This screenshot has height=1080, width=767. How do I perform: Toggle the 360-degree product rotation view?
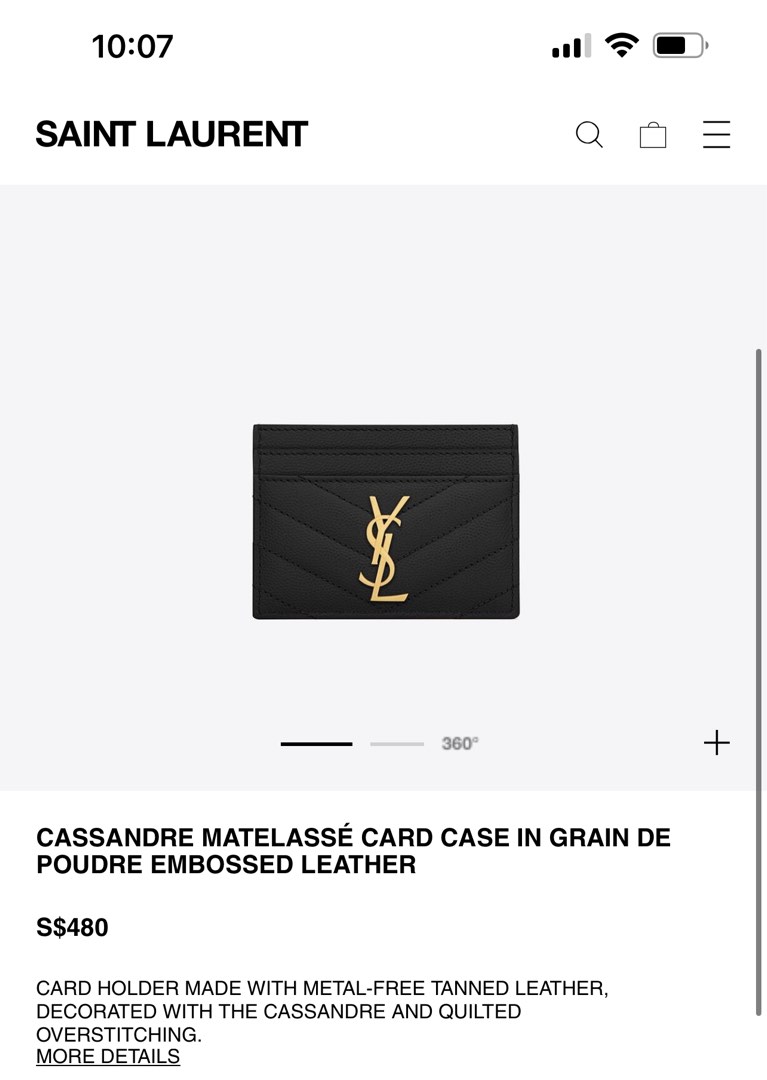tap(459, 742)
